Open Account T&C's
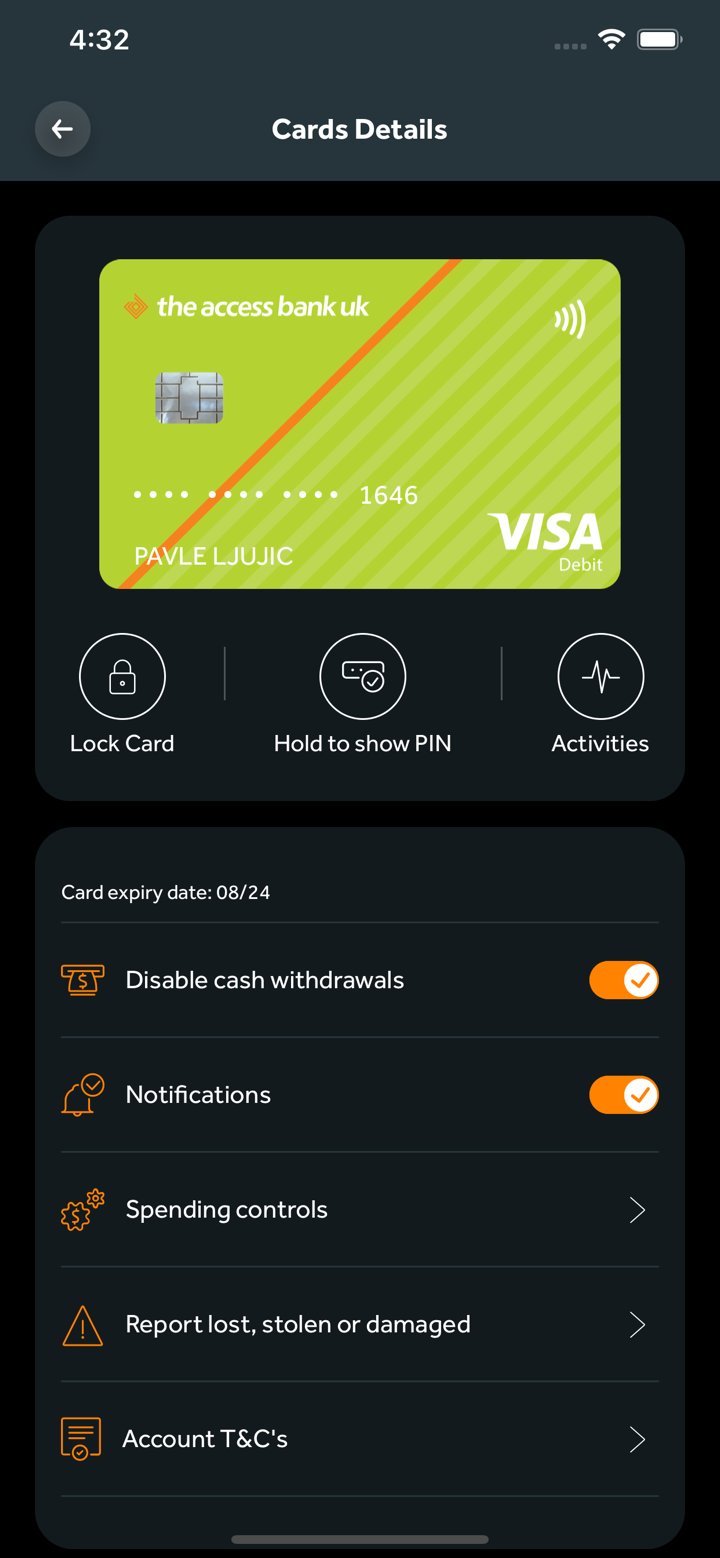This screenshot has height=1558, width=720. [360, 1439]
